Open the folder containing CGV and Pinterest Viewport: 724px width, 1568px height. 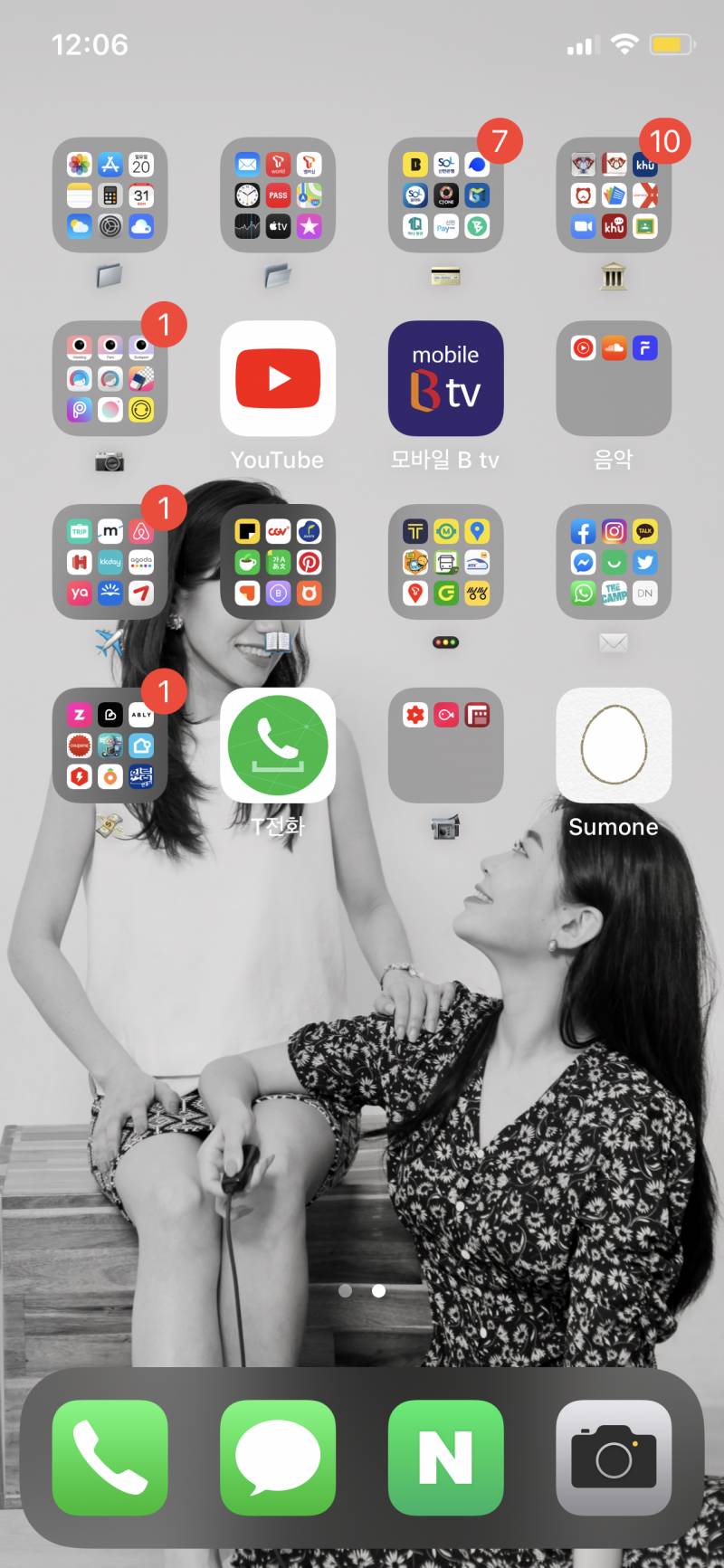[278, 562]
